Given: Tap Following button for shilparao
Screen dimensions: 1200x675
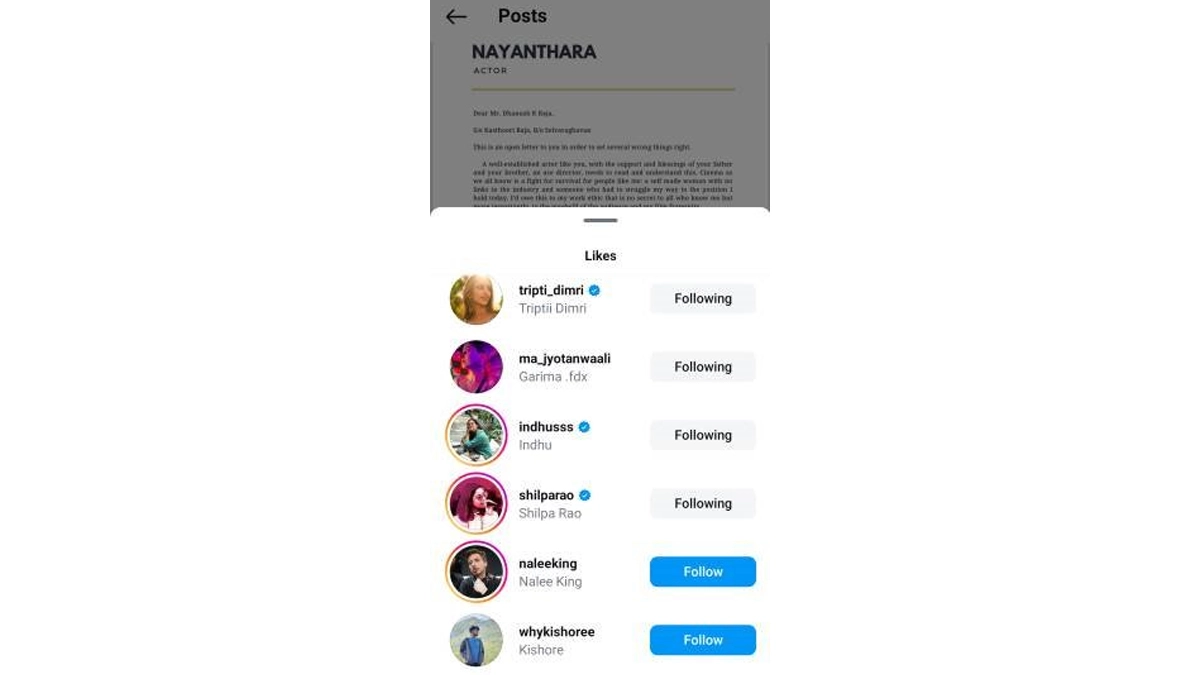Looking at the screenshot, I should [702, 503].
